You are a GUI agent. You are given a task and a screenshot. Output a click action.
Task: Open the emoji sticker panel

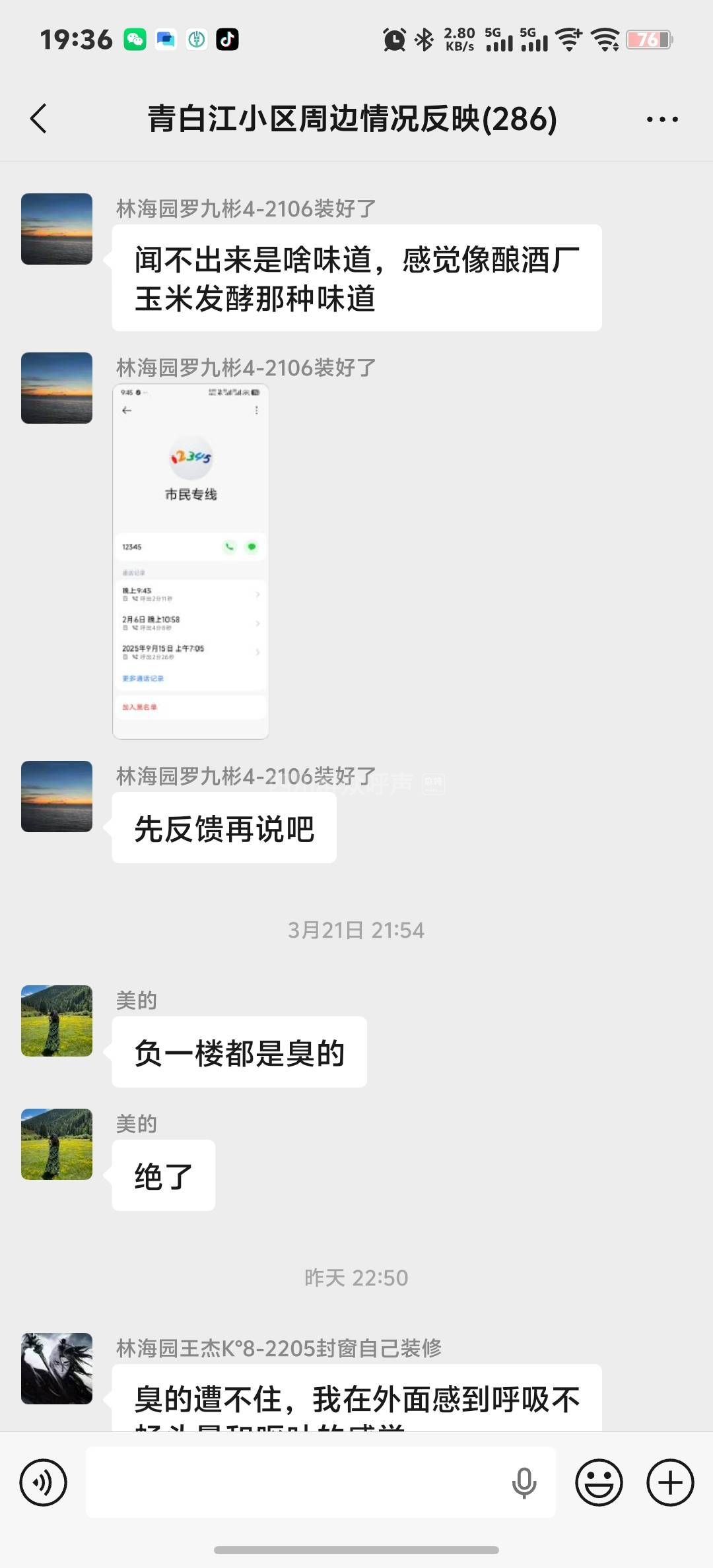click(599, 1483)
